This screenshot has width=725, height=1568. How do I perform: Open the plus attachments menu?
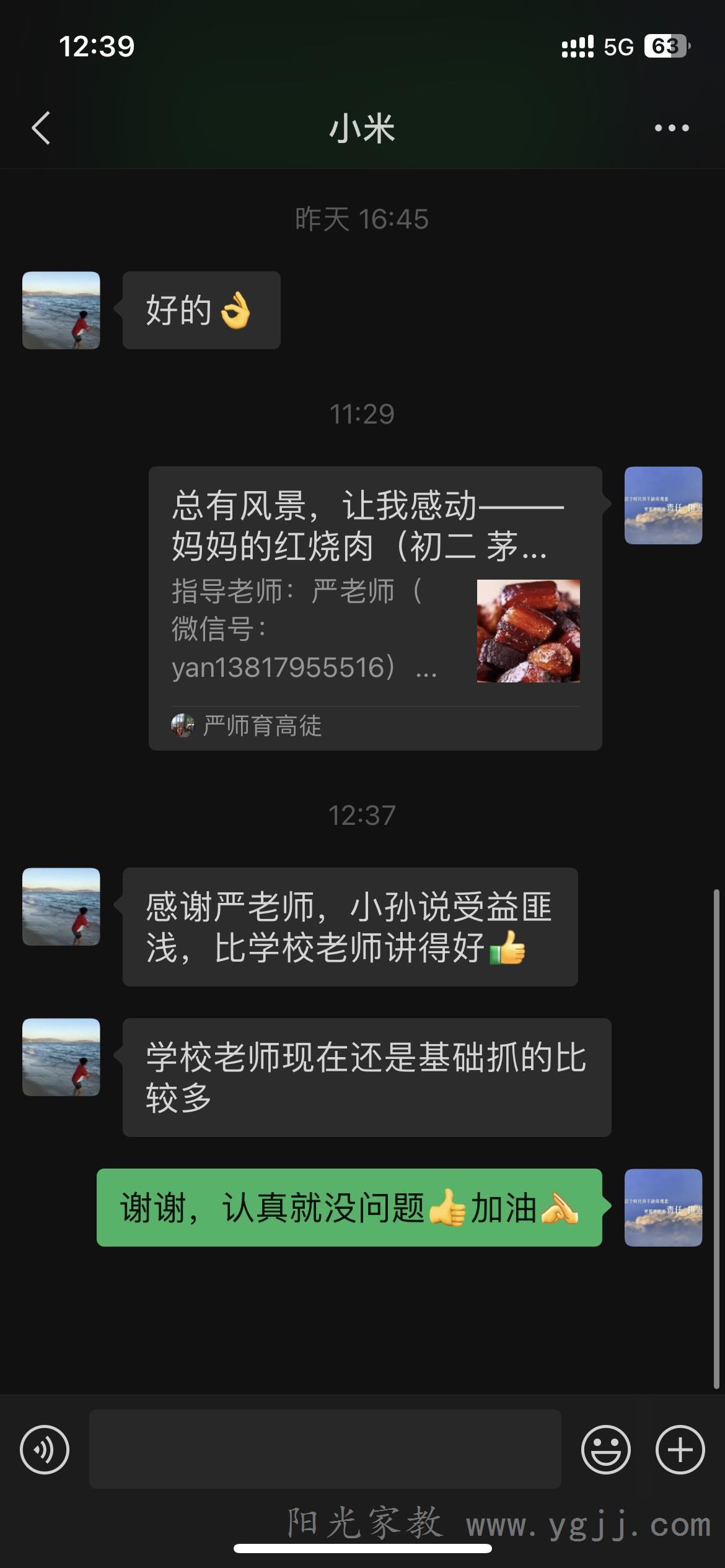pyautogui.click(x=680, y=1450)
